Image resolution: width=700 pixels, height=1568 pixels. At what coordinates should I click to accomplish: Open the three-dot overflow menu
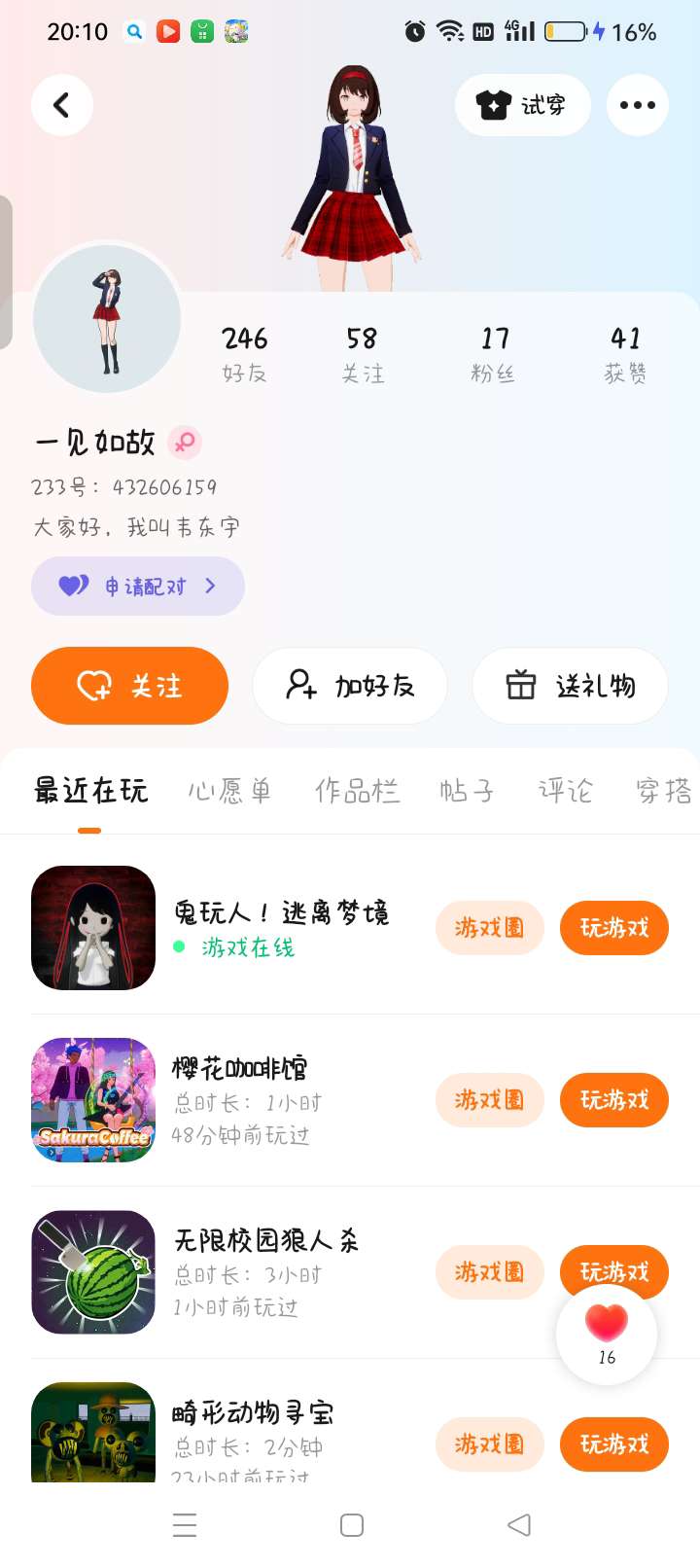[637, 105]
